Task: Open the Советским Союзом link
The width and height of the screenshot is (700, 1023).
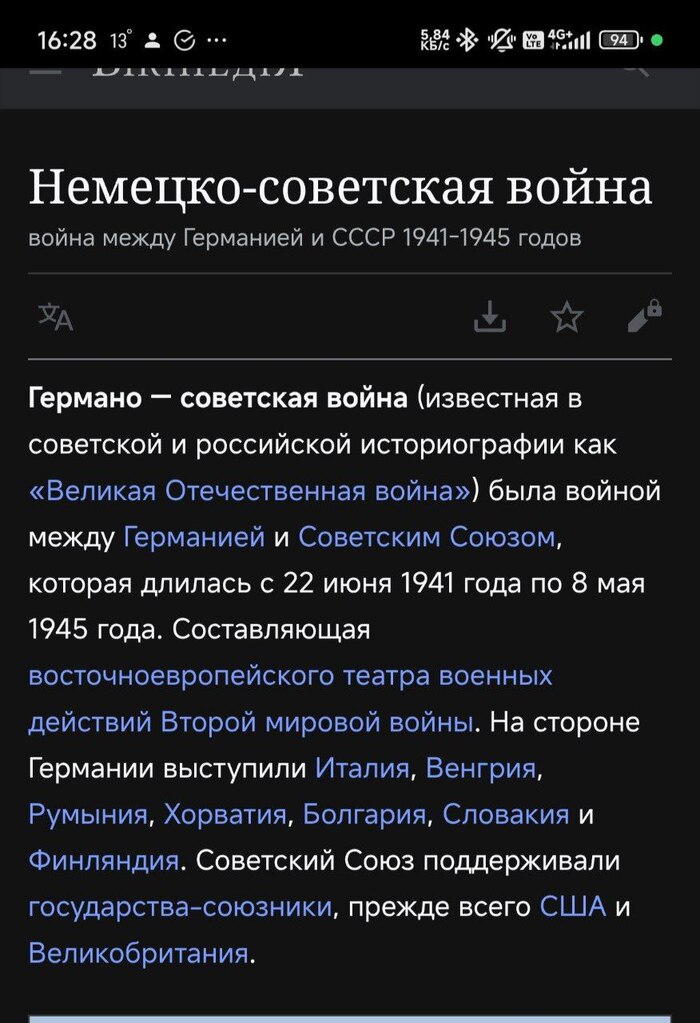Action: pyautogui.click(x=427, y=537)
